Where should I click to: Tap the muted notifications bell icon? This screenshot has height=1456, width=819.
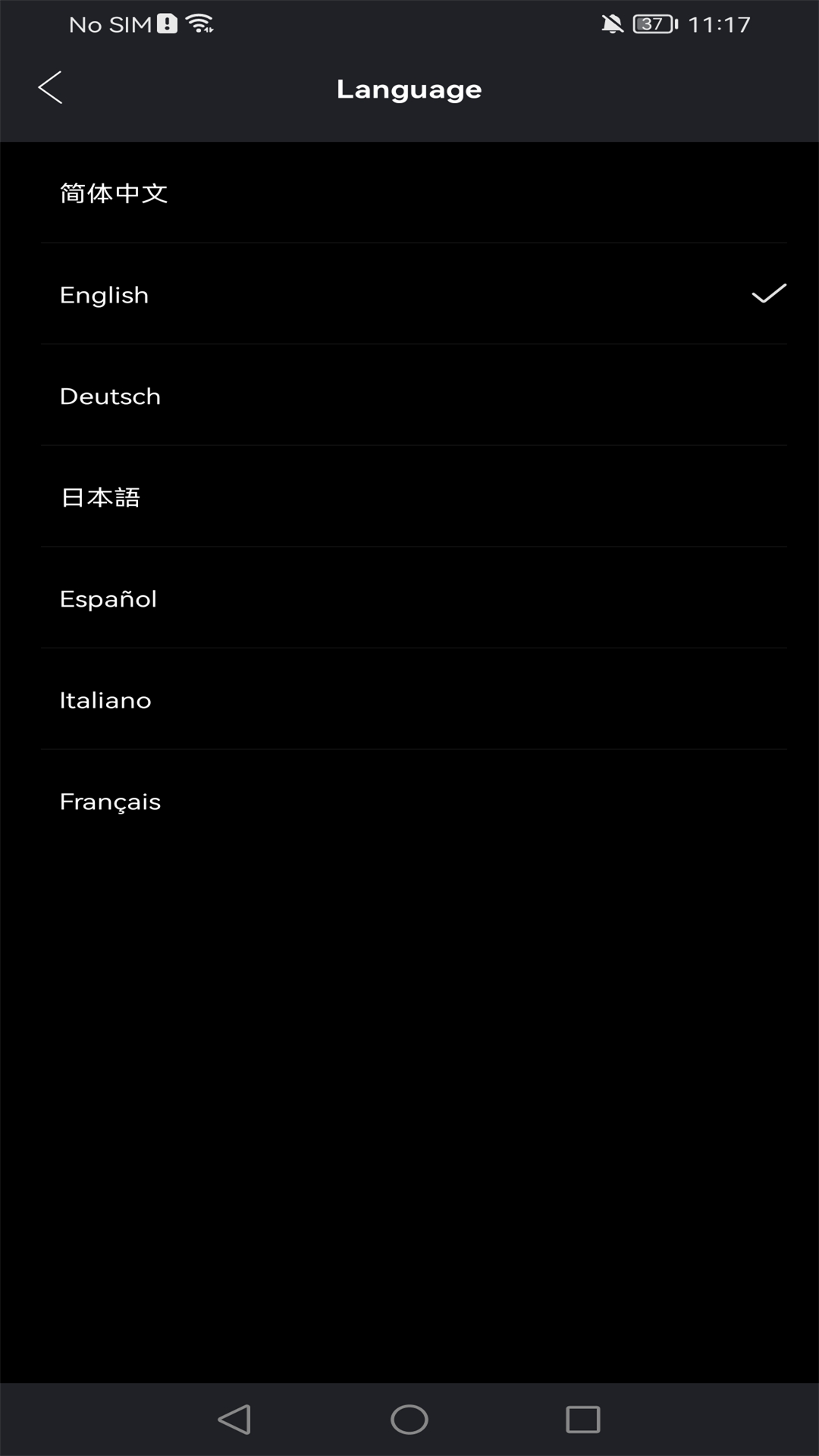point(611,23)
